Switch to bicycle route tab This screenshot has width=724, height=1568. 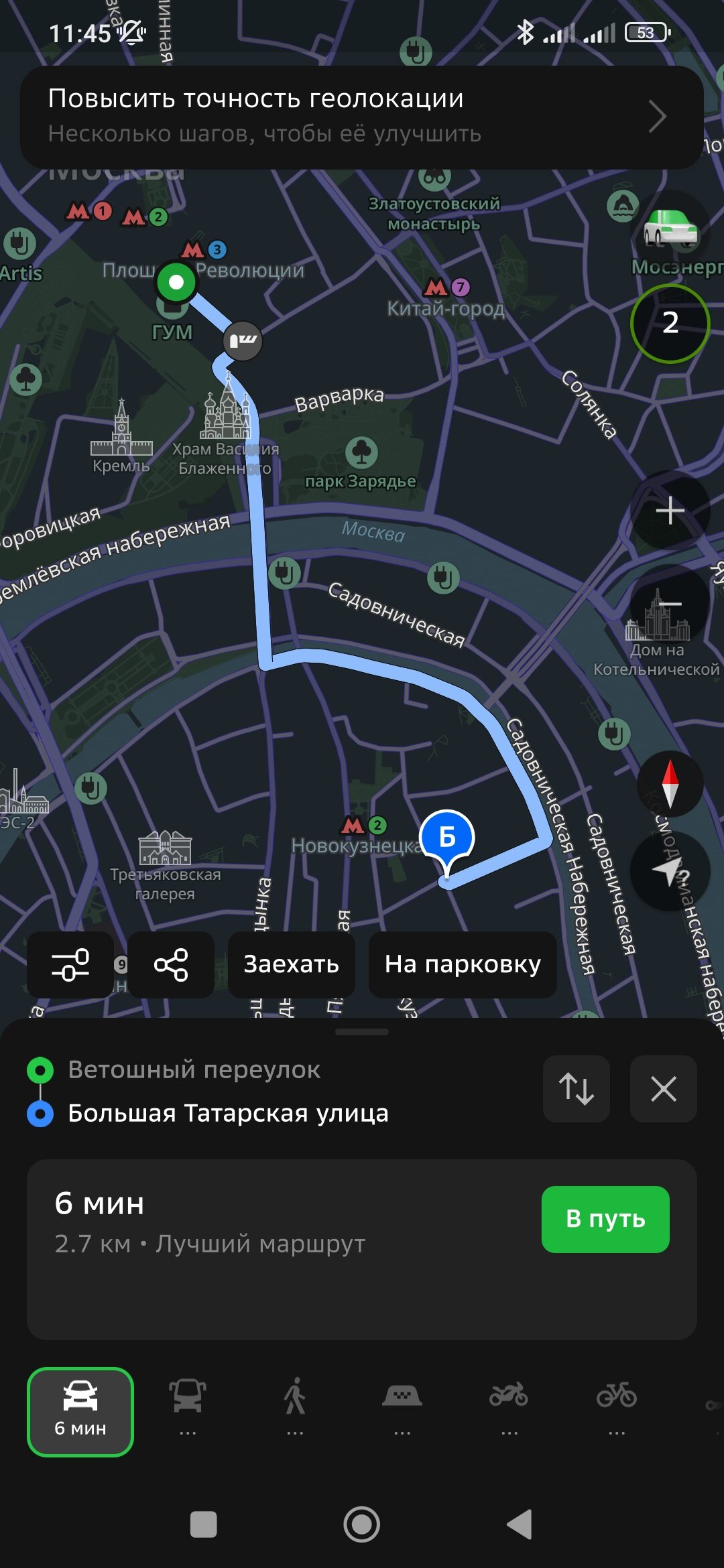coord(616,1406)
